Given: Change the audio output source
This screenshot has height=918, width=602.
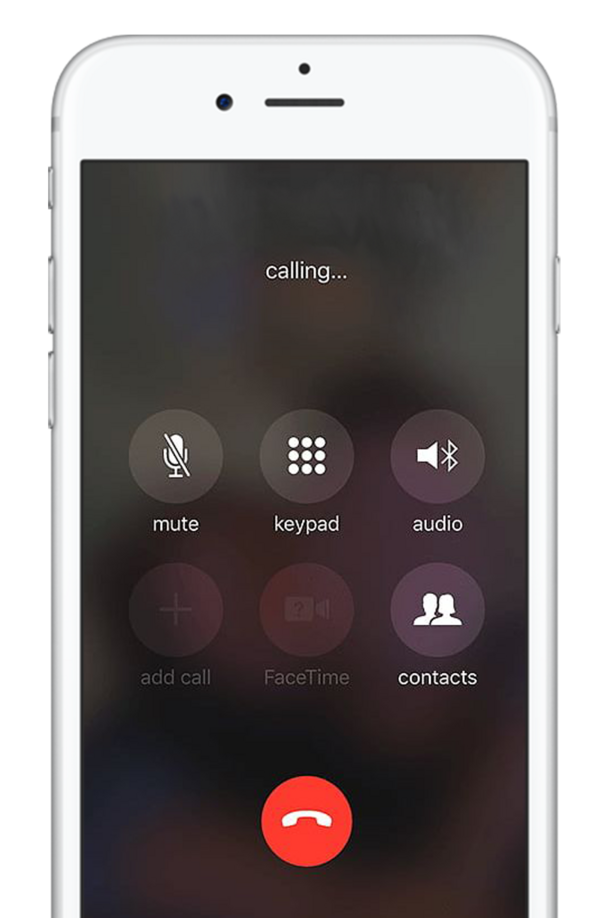Looking at the screenshot, I should [437, 457].
